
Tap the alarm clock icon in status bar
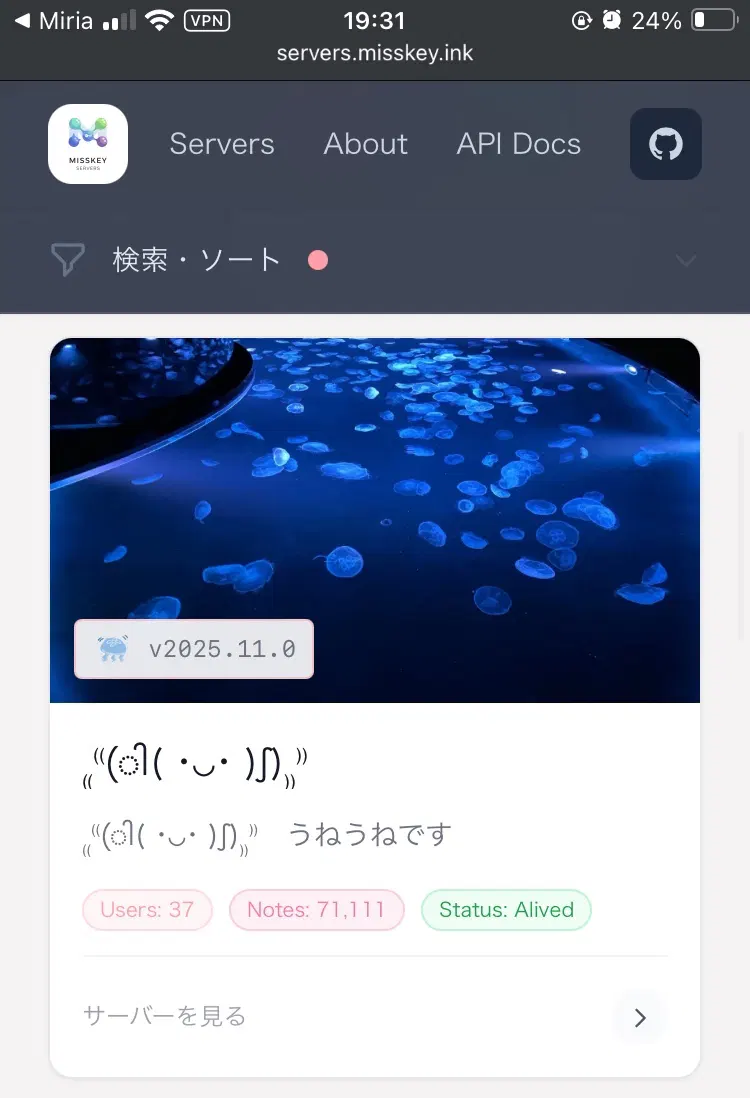tap(611, 19)
